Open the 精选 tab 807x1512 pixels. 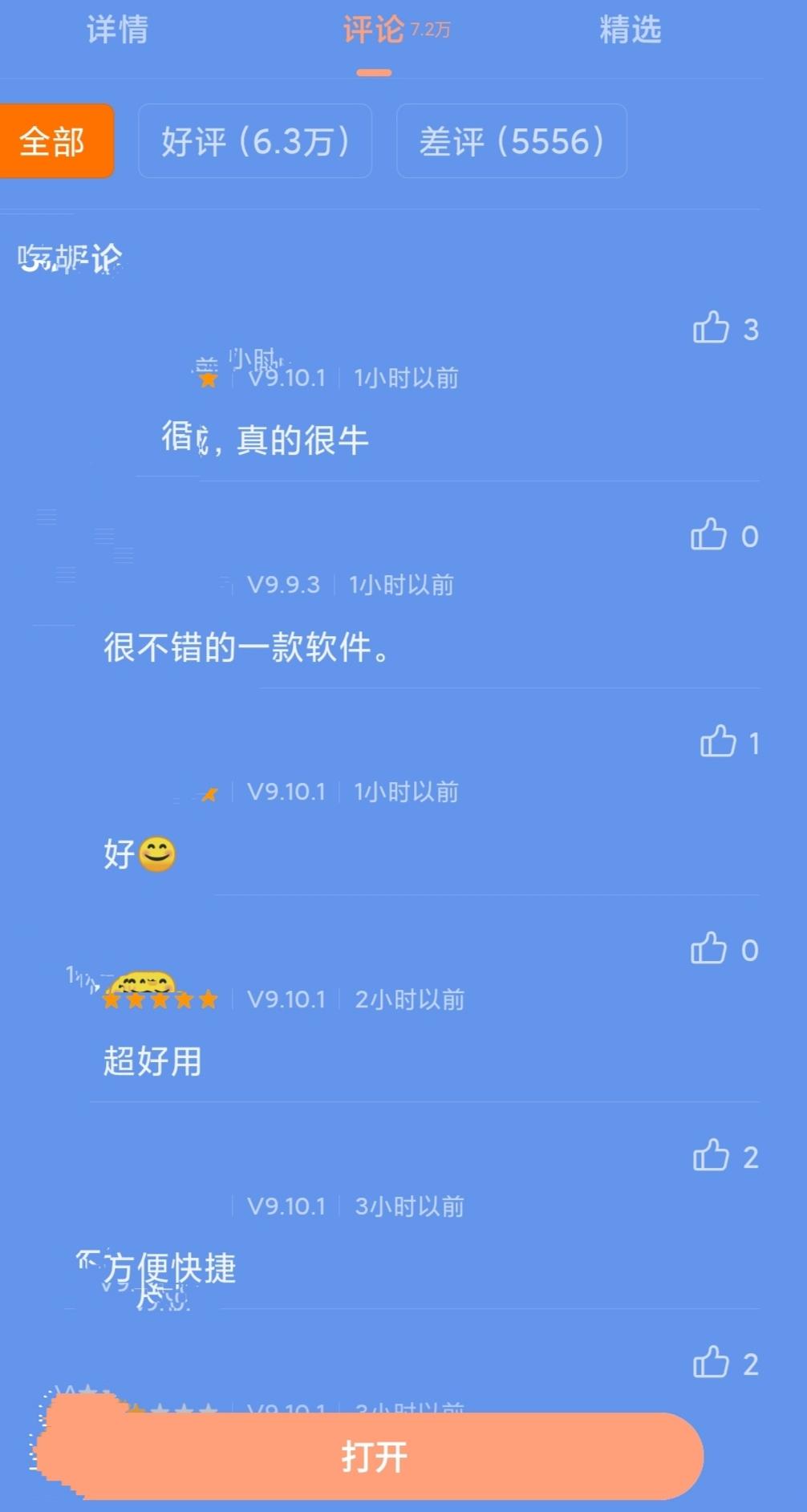[631, 30]
